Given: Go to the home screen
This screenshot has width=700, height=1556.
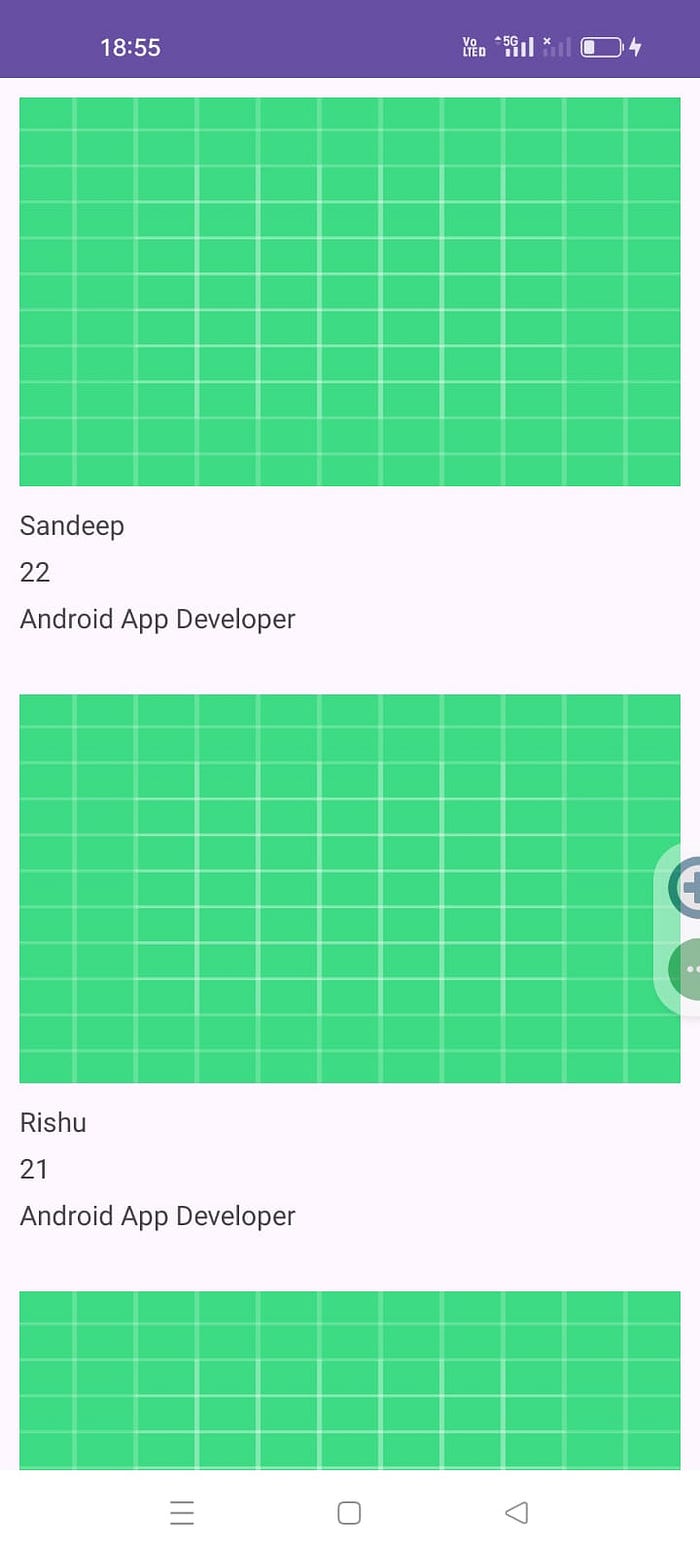Looking at the screenshot, I should (x=349, y=1513).
